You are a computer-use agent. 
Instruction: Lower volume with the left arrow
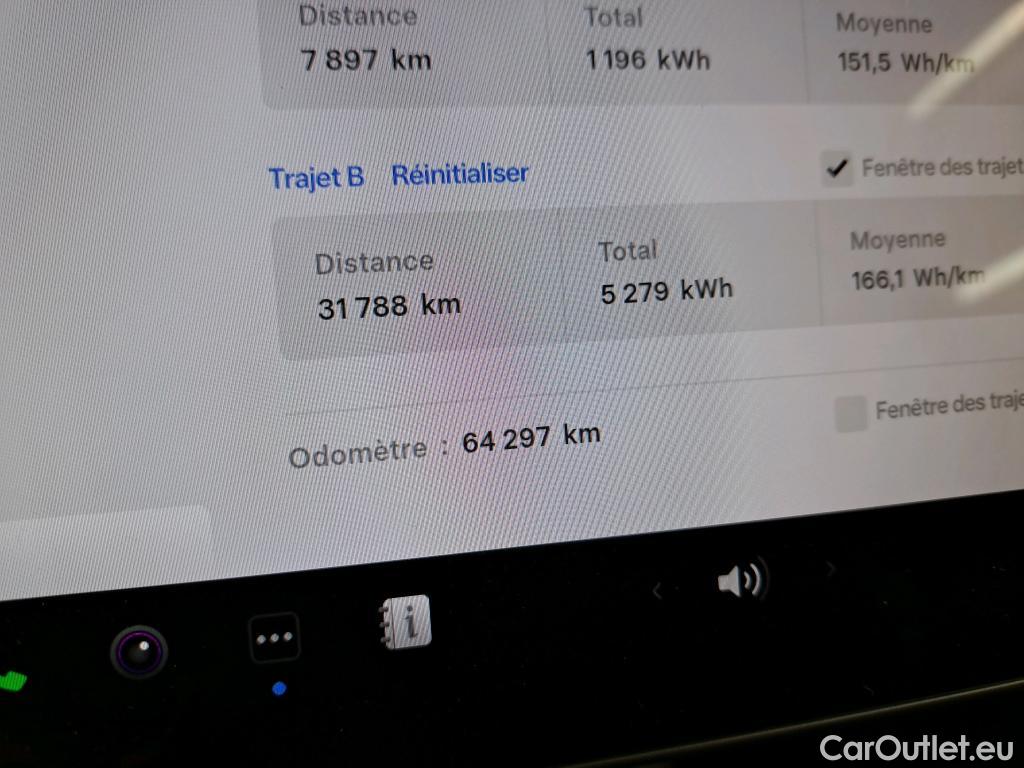click(x=657, y=591)
